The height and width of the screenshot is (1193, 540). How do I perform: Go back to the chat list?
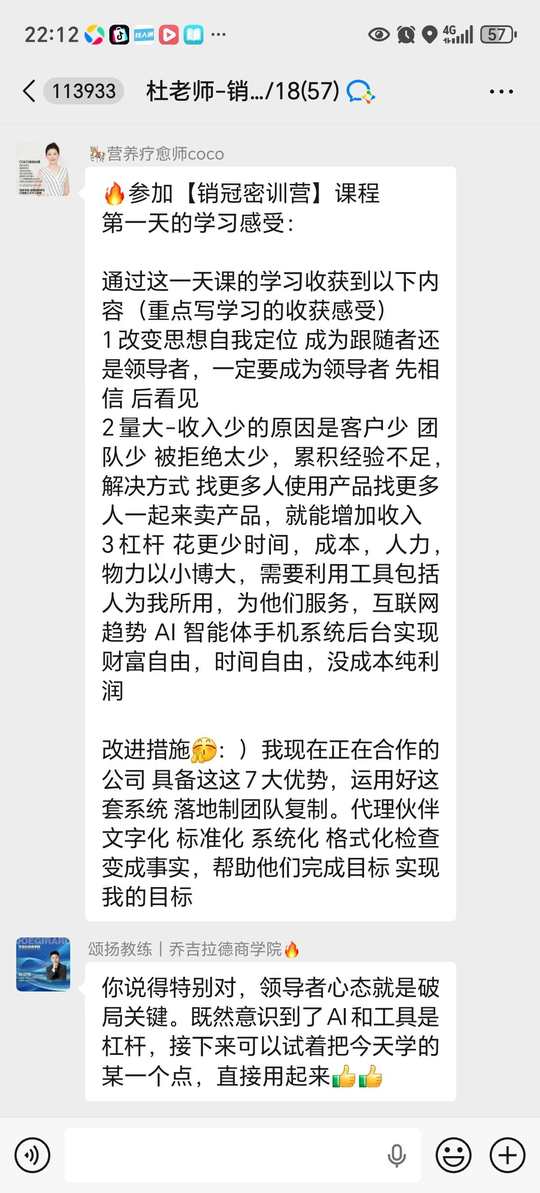tap(29, 92)
